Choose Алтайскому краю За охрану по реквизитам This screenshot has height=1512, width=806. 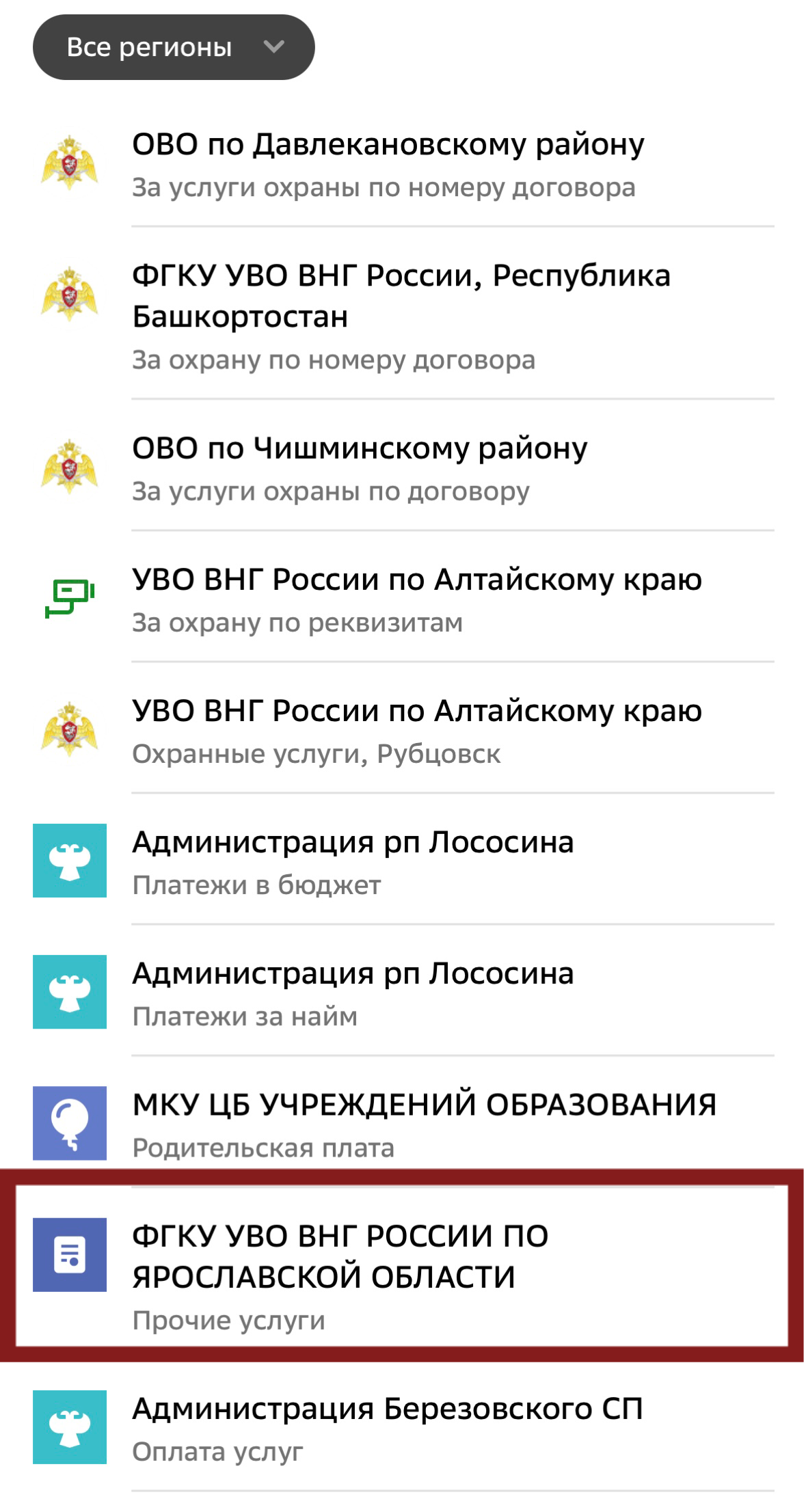(403, 599)
